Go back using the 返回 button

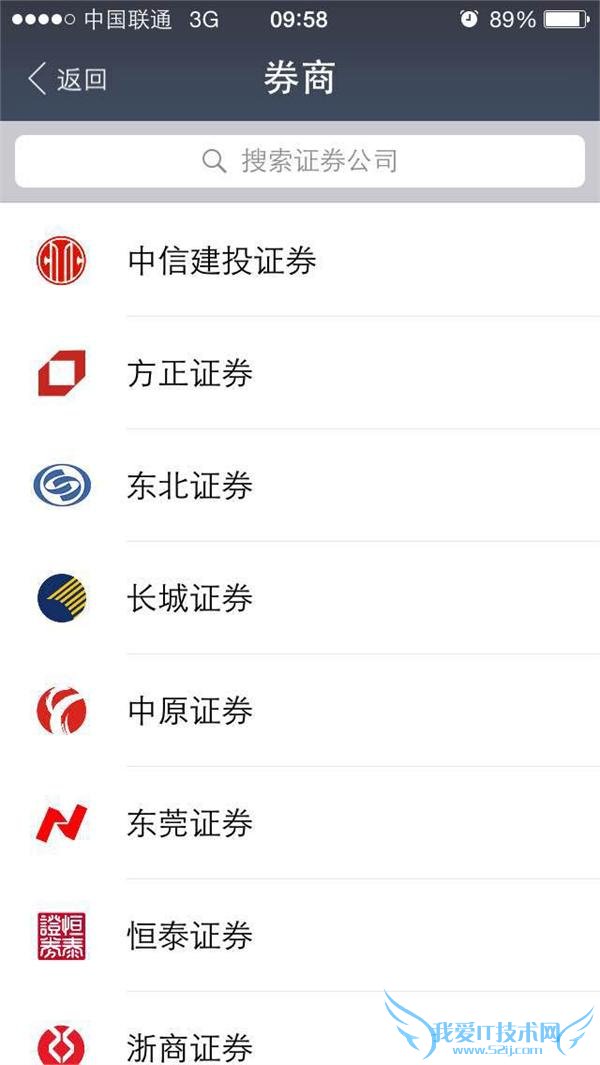[x=67, y=80]
